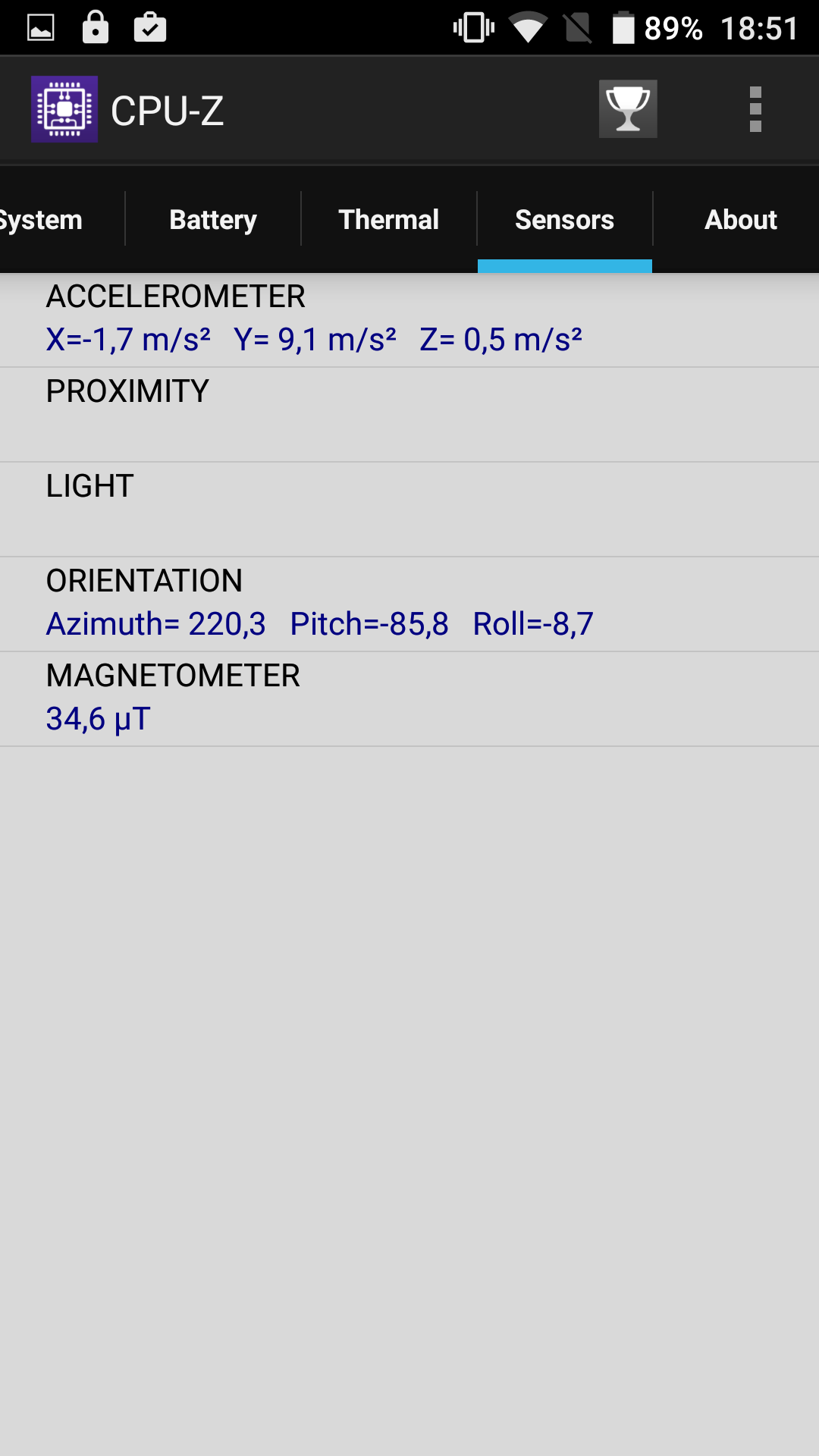819x1456 pixels.
Task: Open the three-dot overflow menu
Action: [x=755, y=109]
